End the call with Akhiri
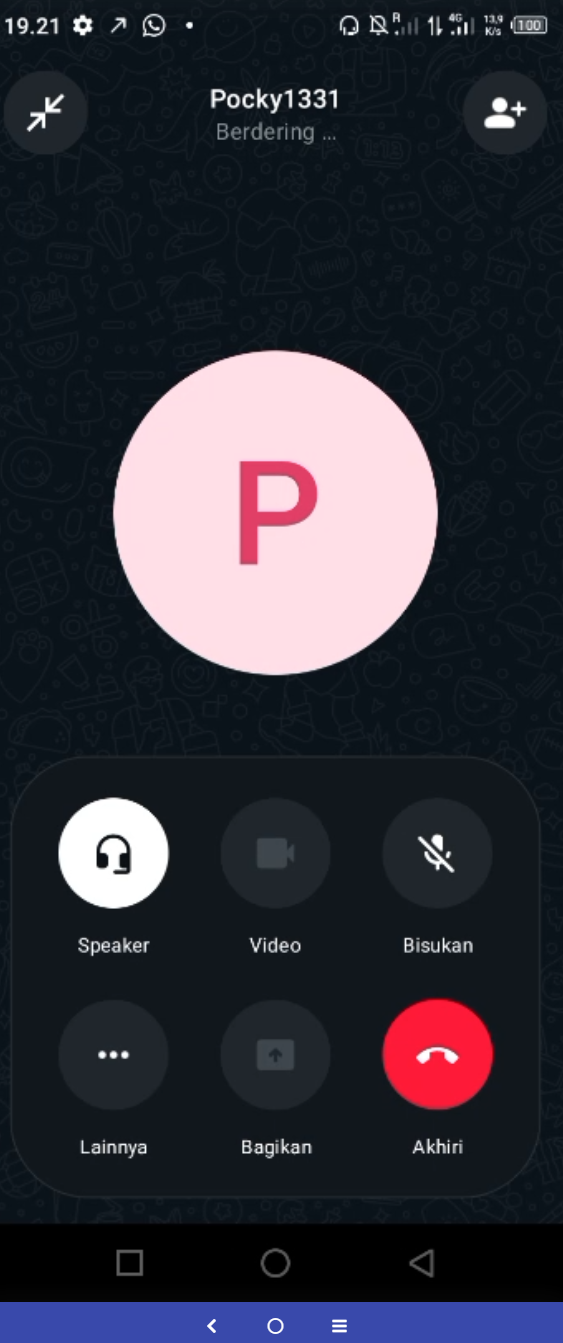Image resolution: width=563 pixels, height=1343 pixels. coord(437,1055)
